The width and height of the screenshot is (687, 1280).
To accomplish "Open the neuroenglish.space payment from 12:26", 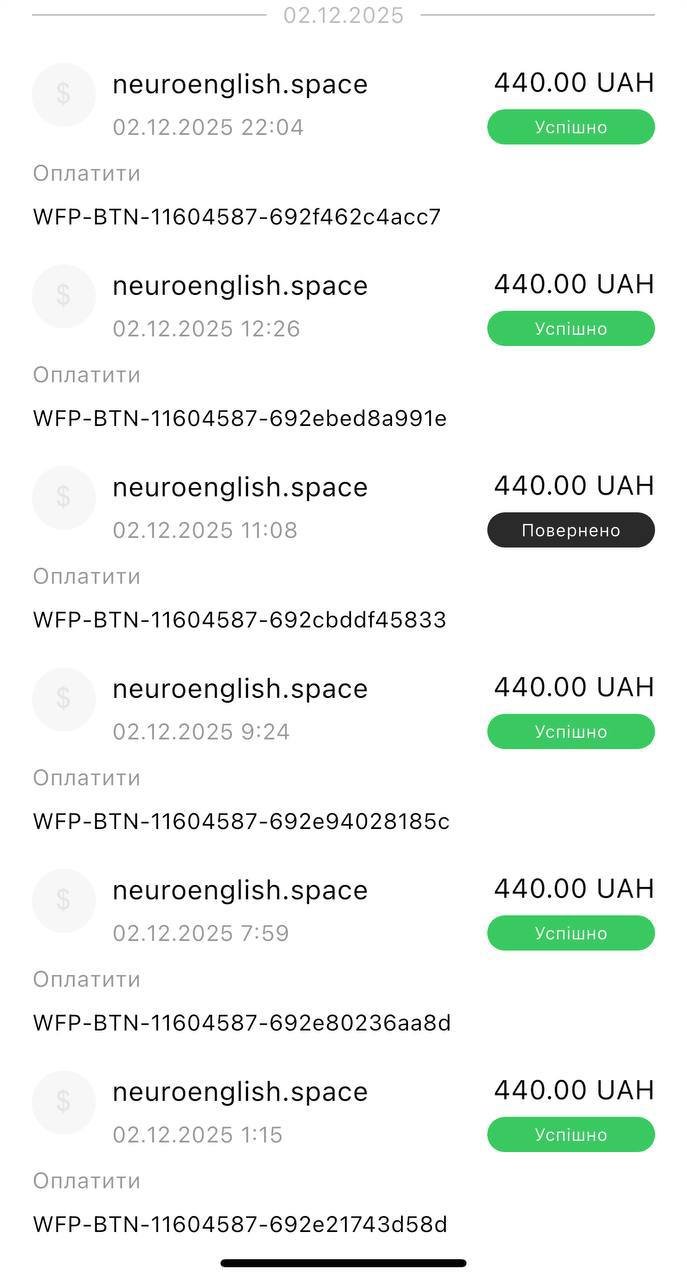I will (x=240, y=287).
